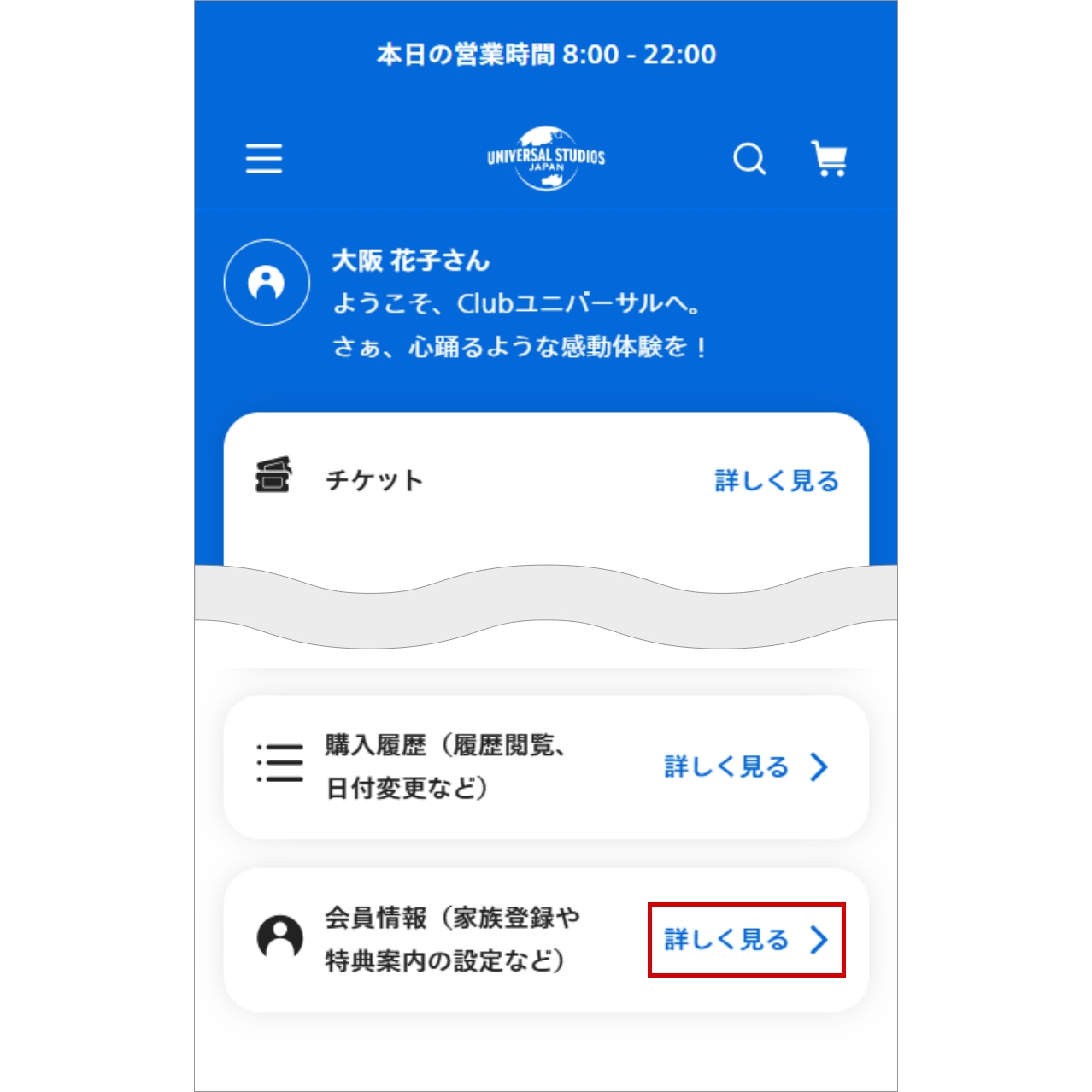1092x1092 pixels.
Task: View purchase history 購入履歴 details
Action: (x=746, y=766)
